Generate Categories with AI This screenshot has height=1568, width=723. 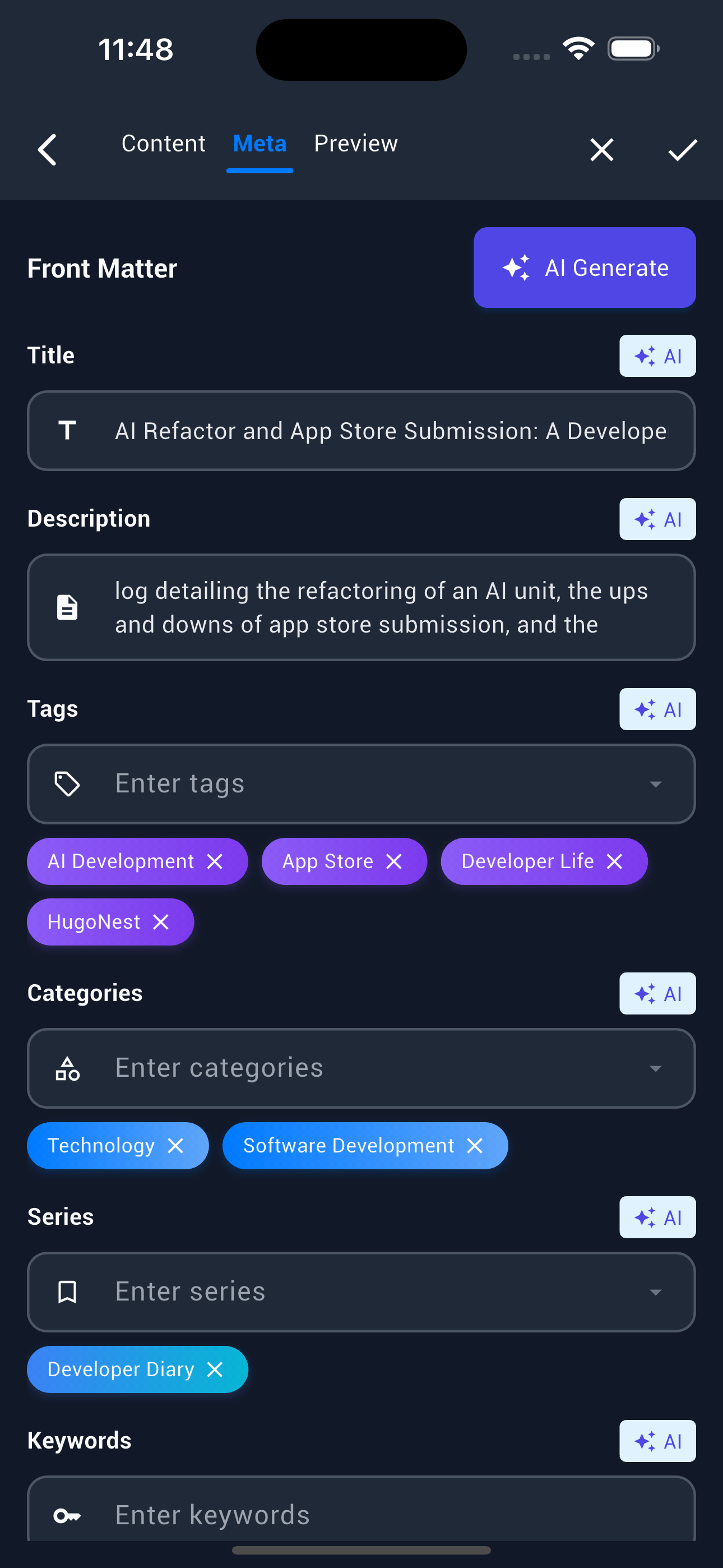[657, 993]
